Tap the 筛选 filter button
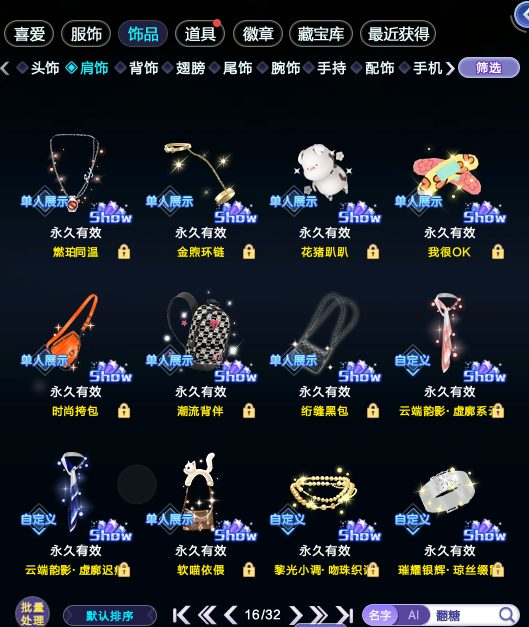Viewport: 529px width, 627px height. tap(489, 68)
